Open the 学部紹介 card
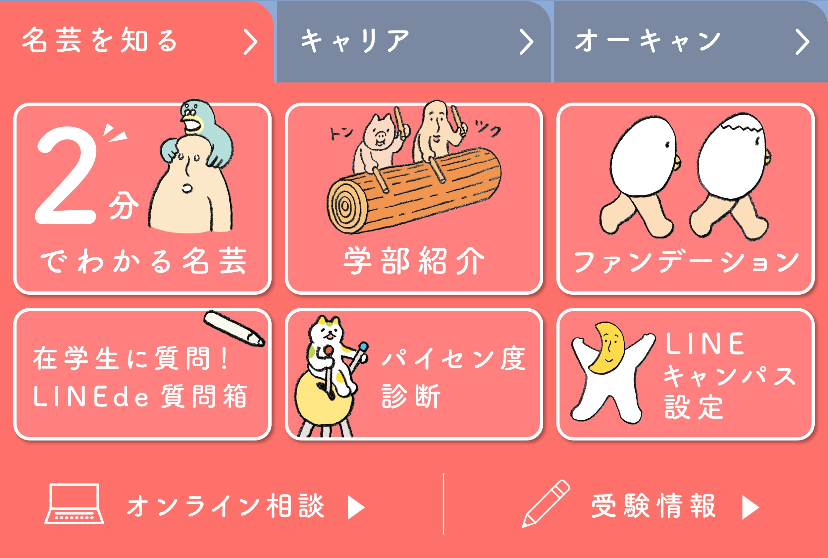This screenshot has width=828, height=558. [x=414, y=199]
